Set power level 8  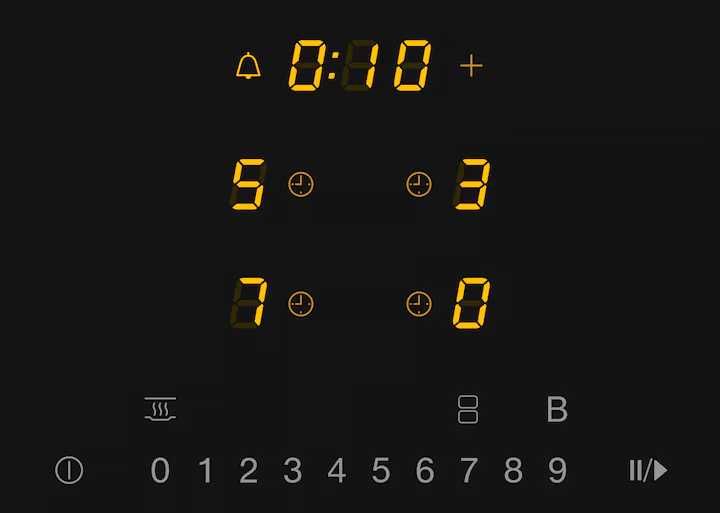(513, 470)
